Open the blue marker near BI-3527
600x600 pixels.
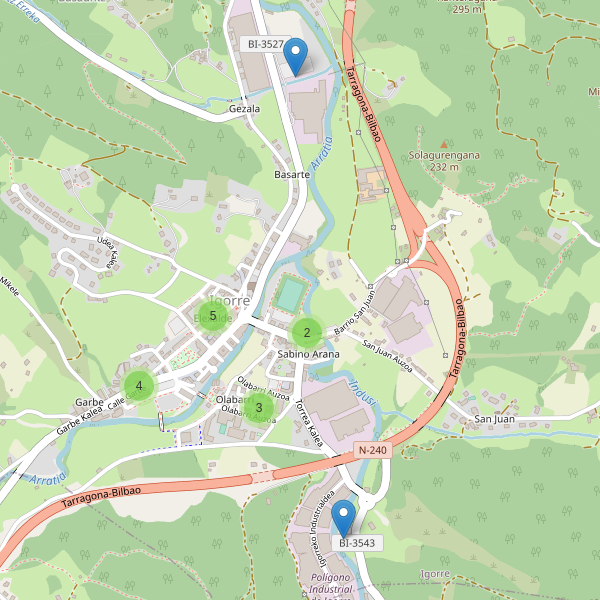tap(295, 56)
